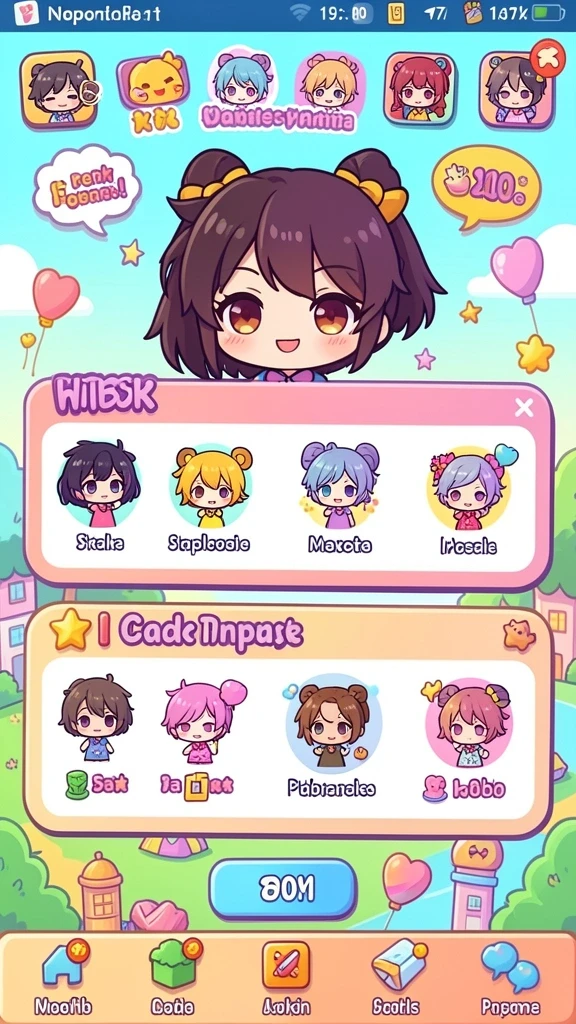This screenshot has height=1024, width=576.
Task: Select the lavender-haired character with flowers
Action: click(x=469, y=500)
